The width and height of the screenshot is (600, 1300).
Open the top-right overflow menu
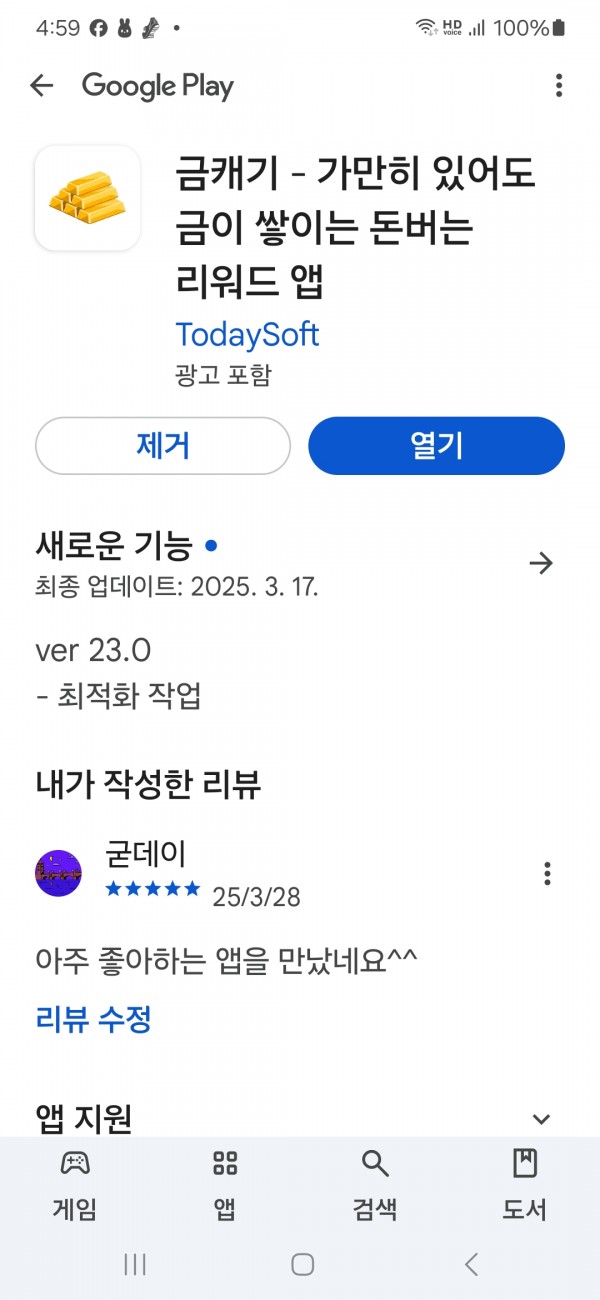point(559,86)
